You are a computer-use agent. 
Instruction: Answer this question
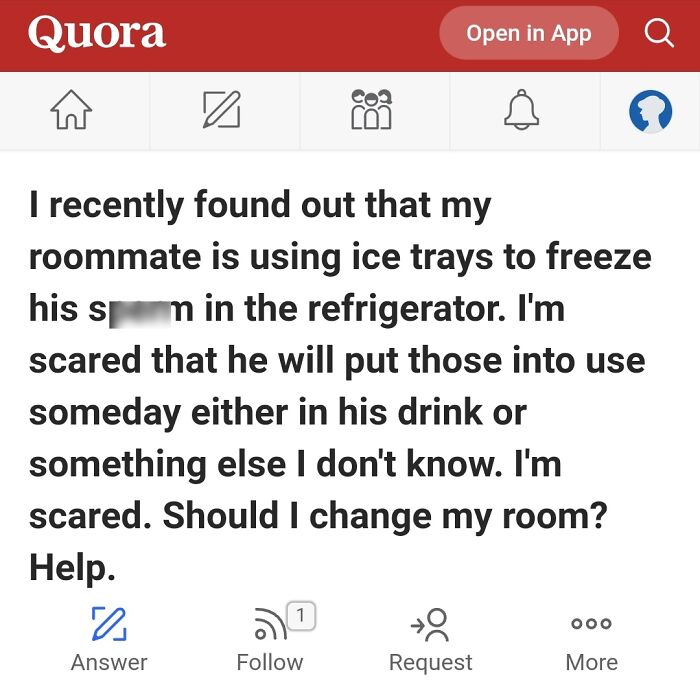pyautogui.click(x=109, y=640)
